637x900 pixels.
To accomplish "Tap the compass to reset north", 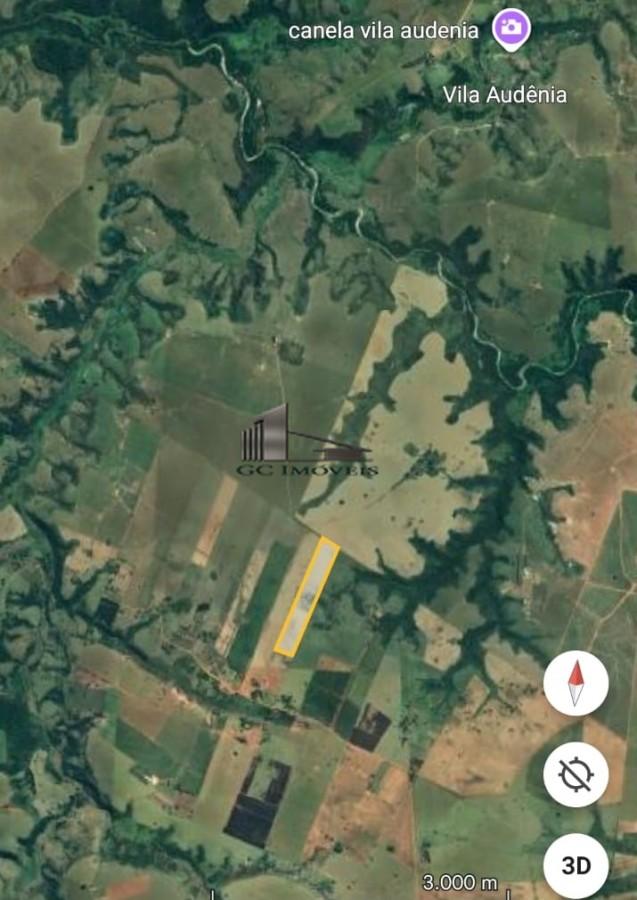I will coord(576,685).
